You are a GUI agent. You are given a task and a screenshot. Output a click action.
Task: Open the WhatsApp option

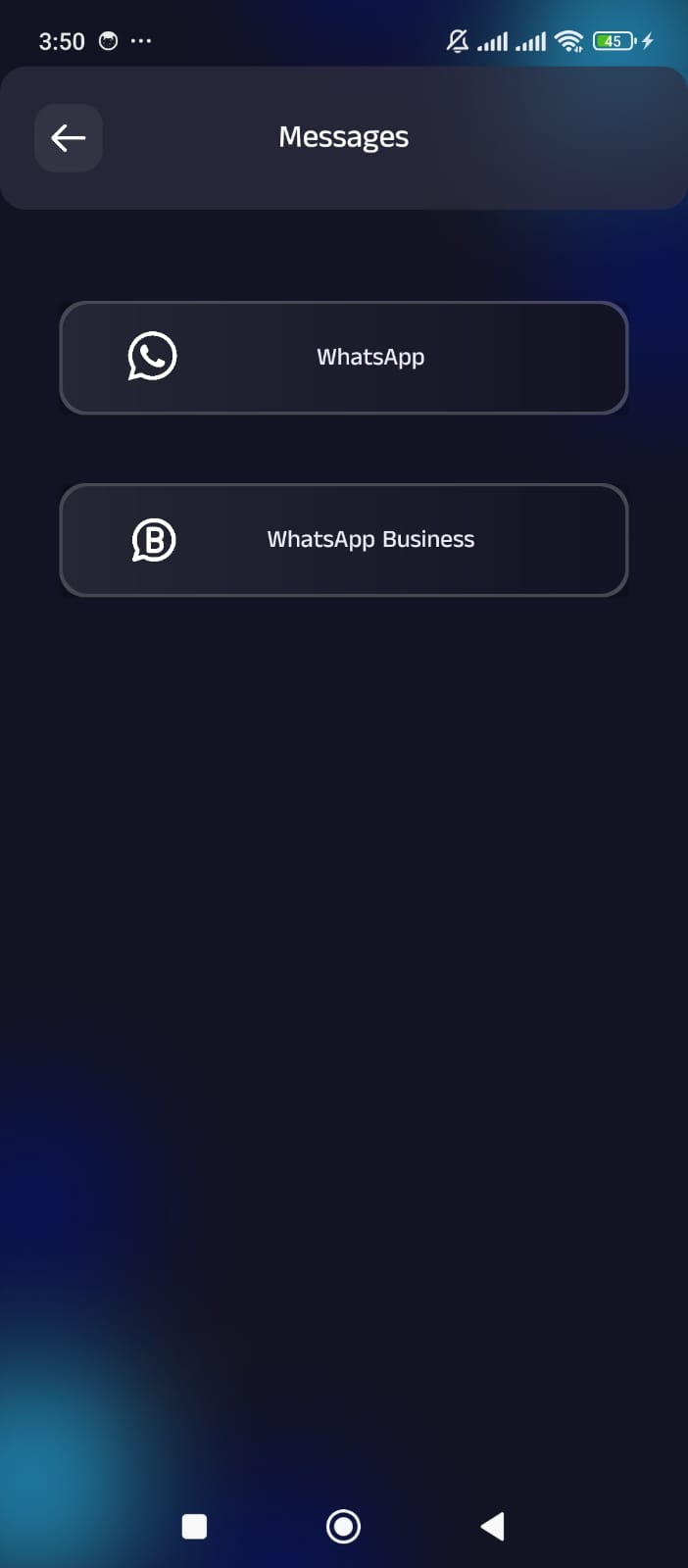(x=343, y=358)
